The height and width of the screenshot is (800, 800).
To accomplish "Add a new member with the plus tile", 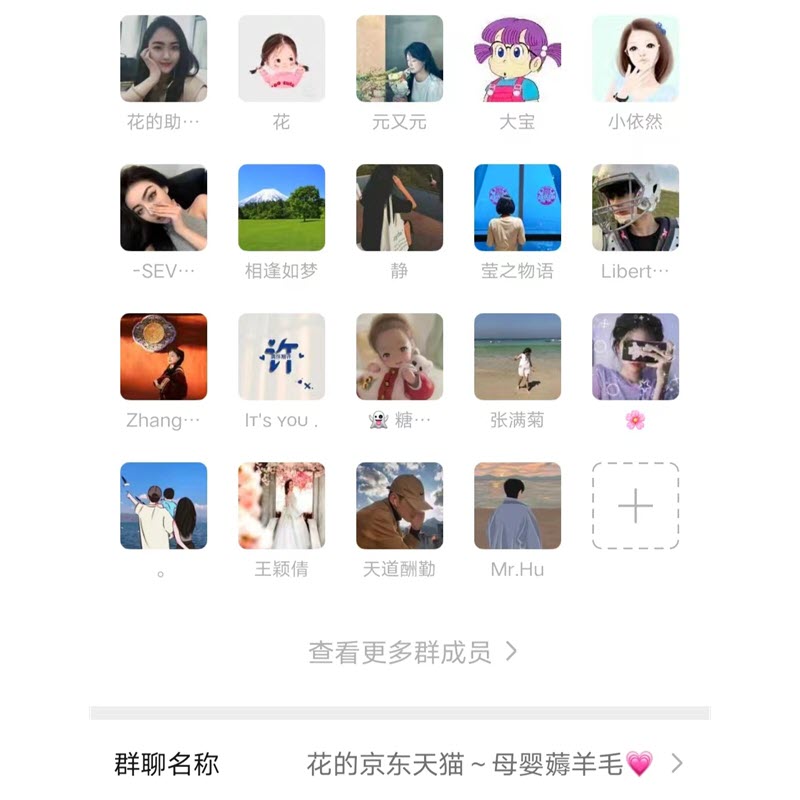I will pos(635,505).
